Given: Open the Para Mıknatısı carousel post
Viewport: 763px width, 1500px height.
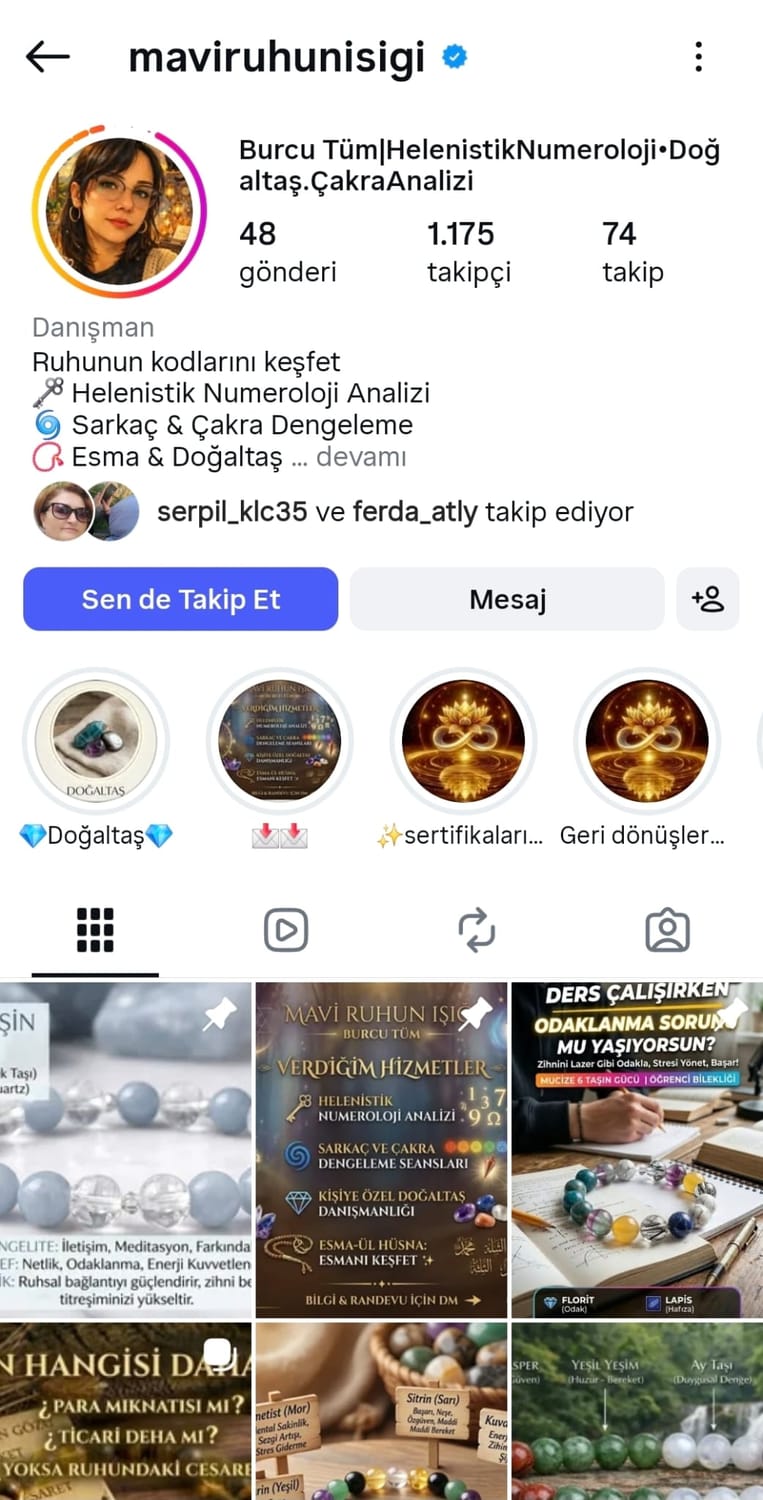Looking at the screenshot, I should (125, 1410).
